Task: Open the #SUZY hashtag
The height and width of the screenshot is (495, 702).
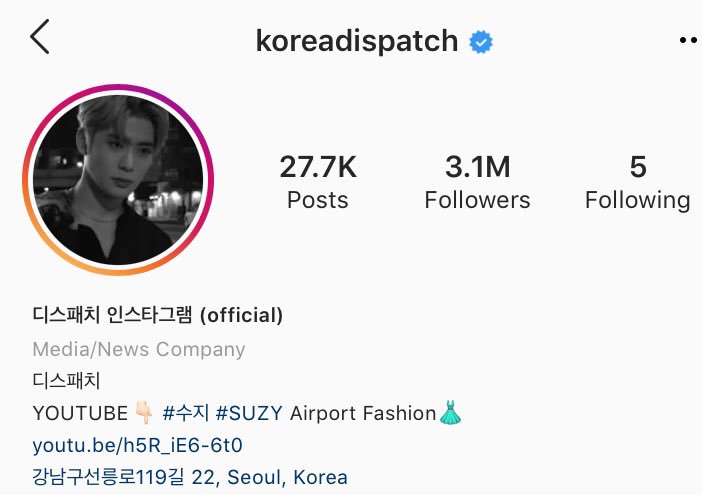Action: pos(249,413)
